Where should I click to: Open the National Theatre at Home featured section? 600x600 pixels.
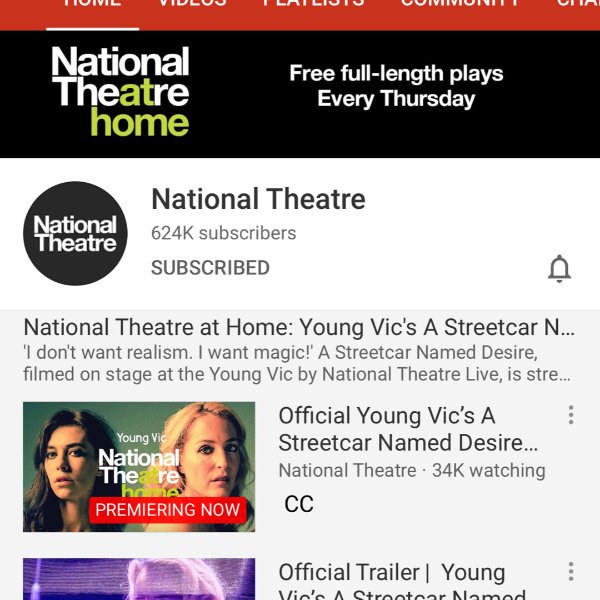click(298, 328)
